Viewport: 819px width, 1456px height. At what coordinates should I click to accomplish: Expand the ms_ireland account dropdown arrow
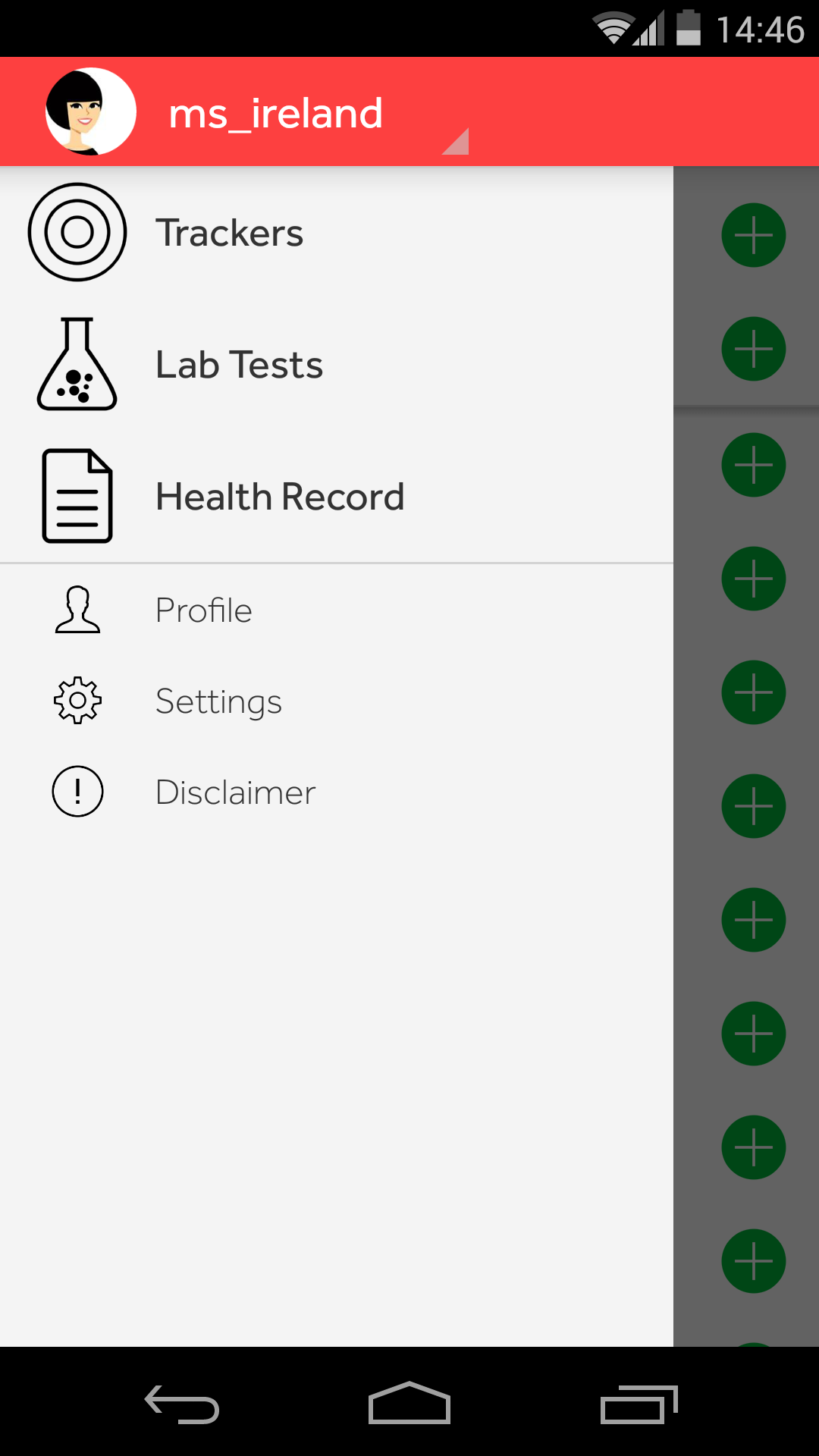[x=456, y=140]
